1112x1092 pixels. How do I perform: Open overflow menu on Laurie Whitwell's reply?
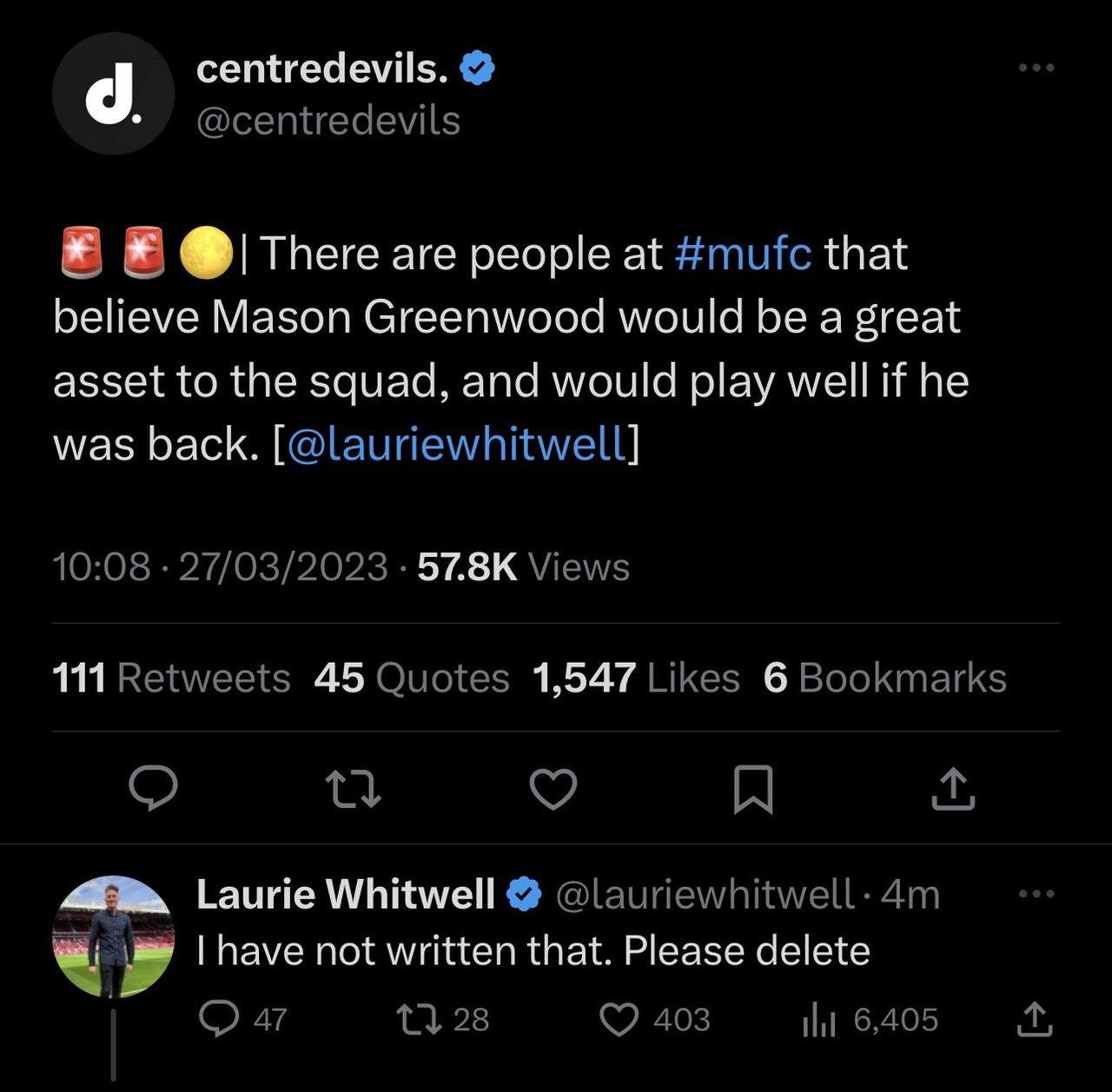click(x=1036, y=893)
